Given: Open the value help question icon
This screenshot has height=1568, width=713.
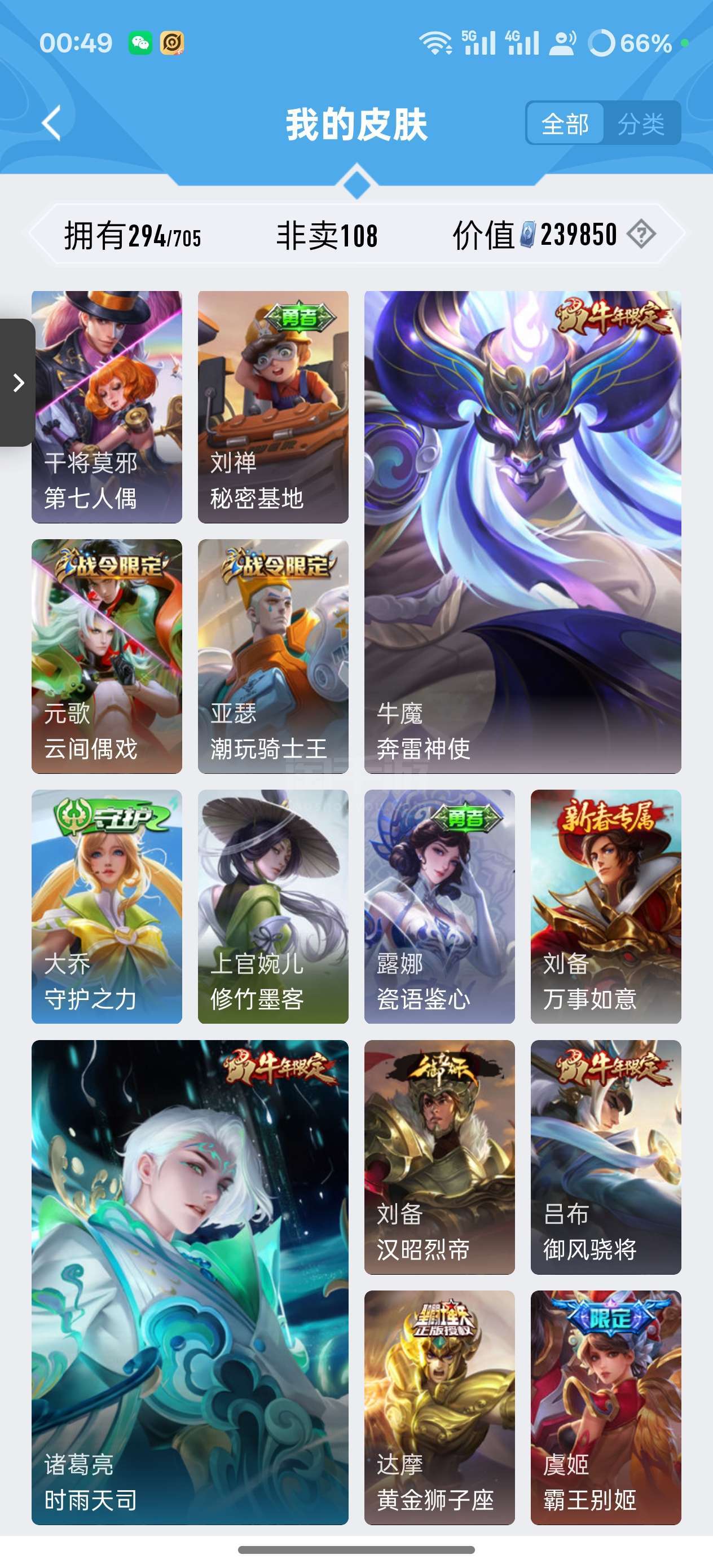Looking at the screenshot, I should coord(641,234).
